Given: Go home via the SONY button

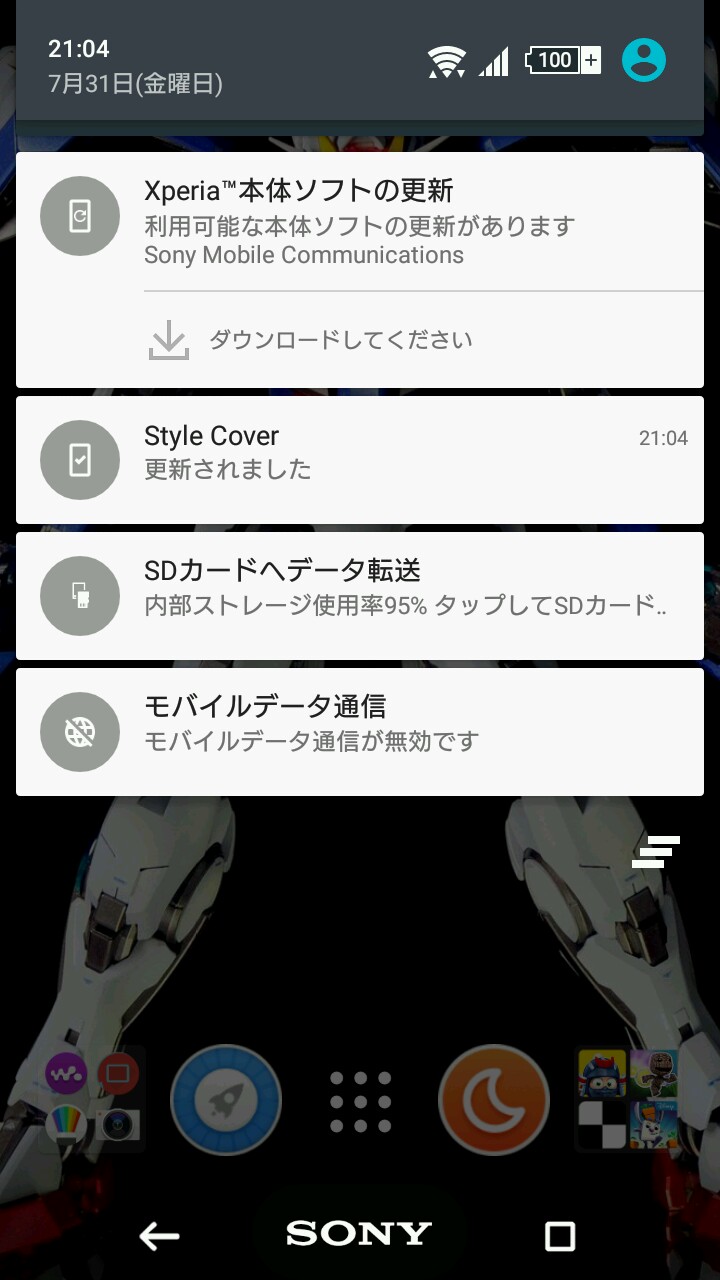Looking at the screenshot, I should [359, 1235].
